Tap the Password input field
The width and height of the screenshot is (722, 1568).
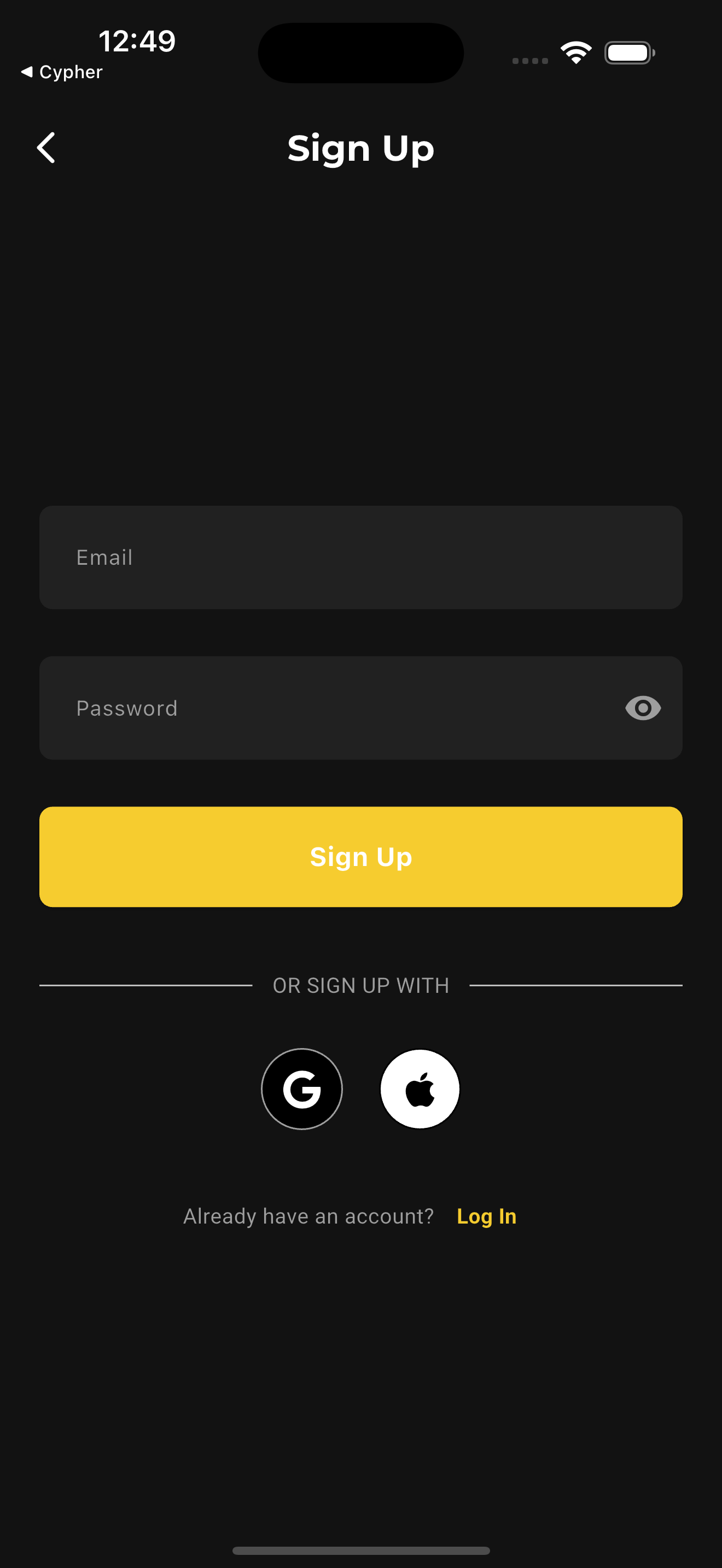(329, 708)
